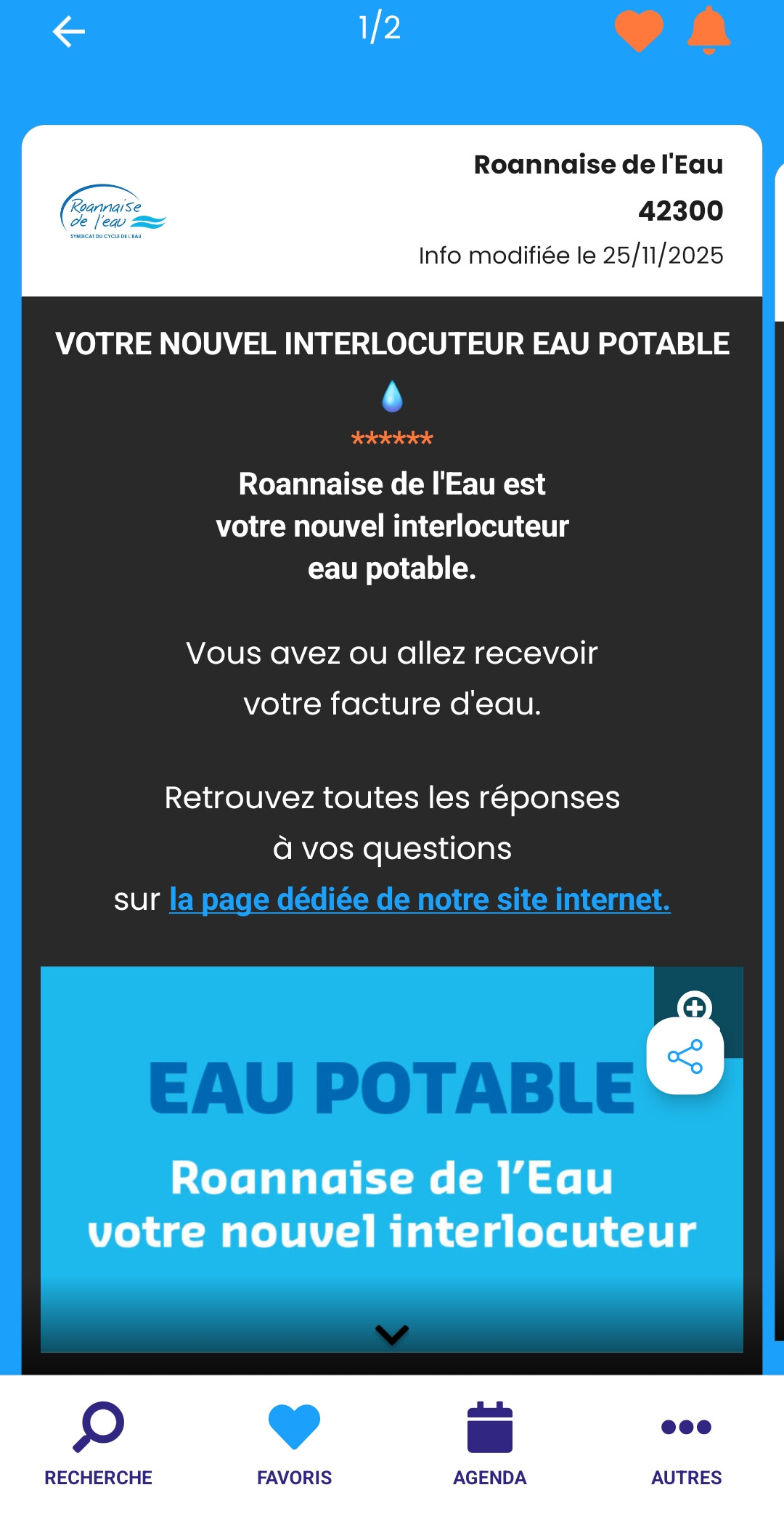Open the Favoris tab
784x1514 pixels.
294,1444
